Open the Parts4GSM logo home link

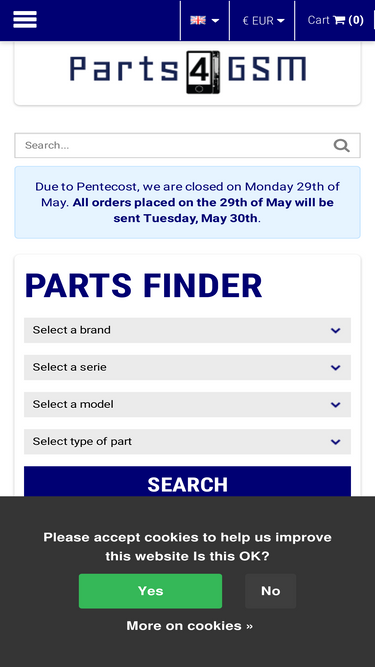pyautogui.click(x=188, y=71)
